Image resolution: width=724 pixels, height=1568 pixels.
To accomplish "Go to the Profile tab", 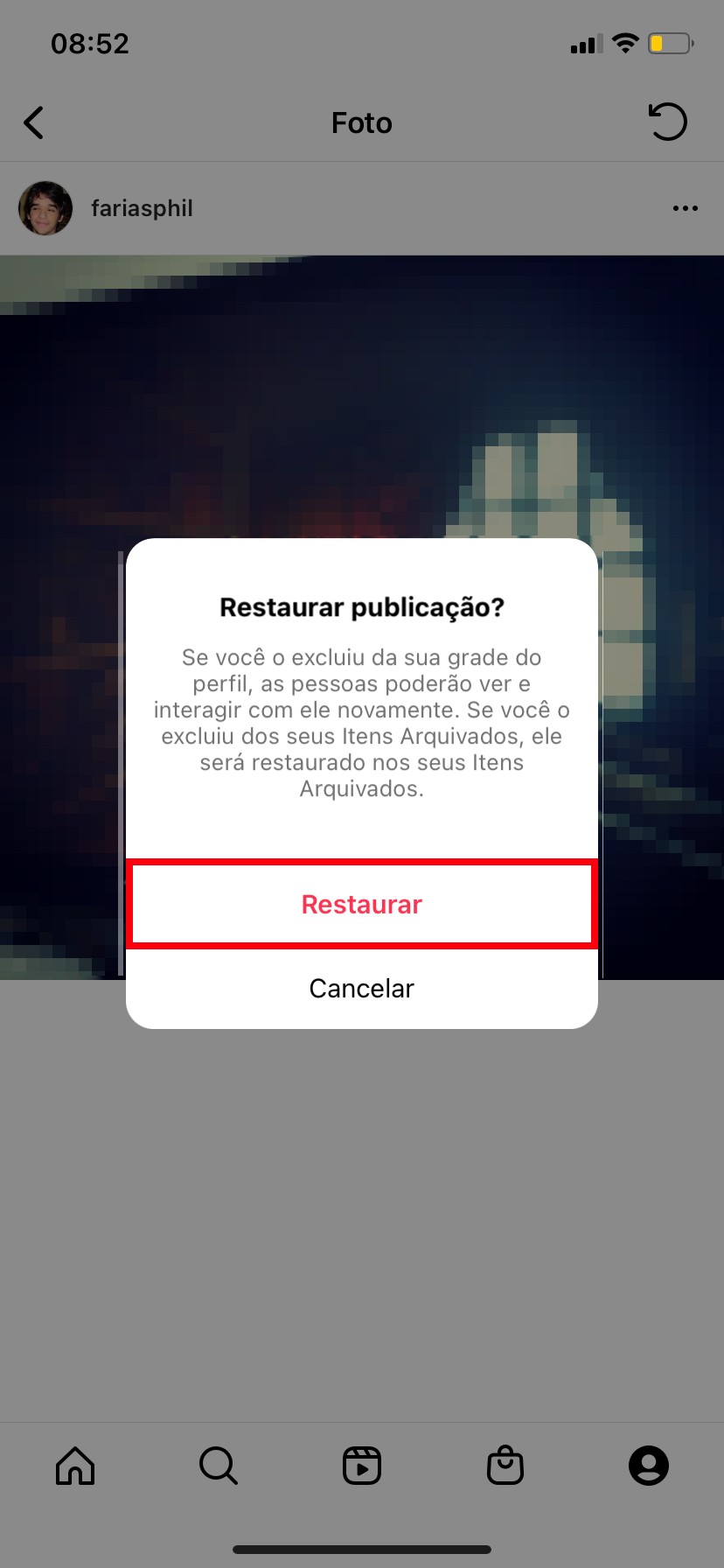I will pos(649,1466).
